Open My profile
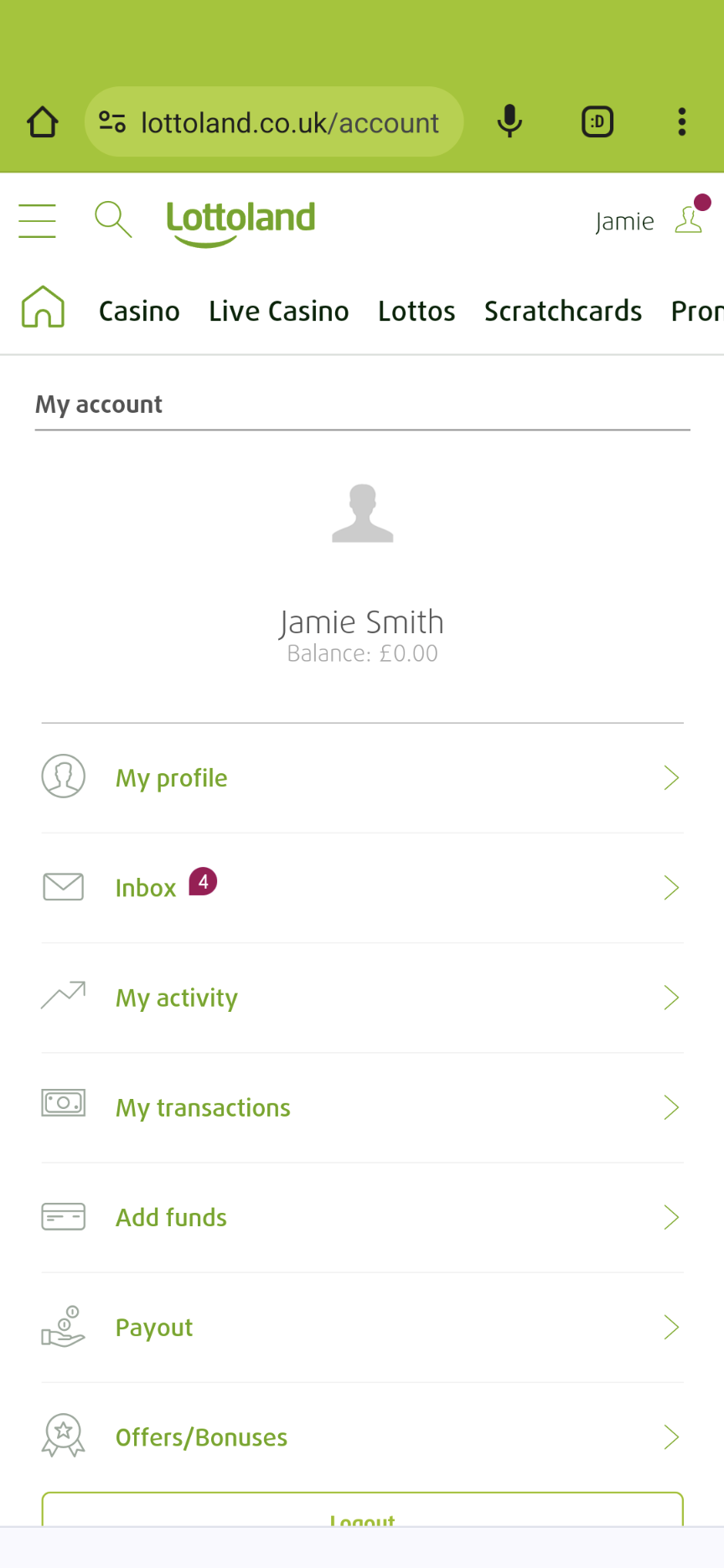724x1568 pixels. [x=362, y=778]
